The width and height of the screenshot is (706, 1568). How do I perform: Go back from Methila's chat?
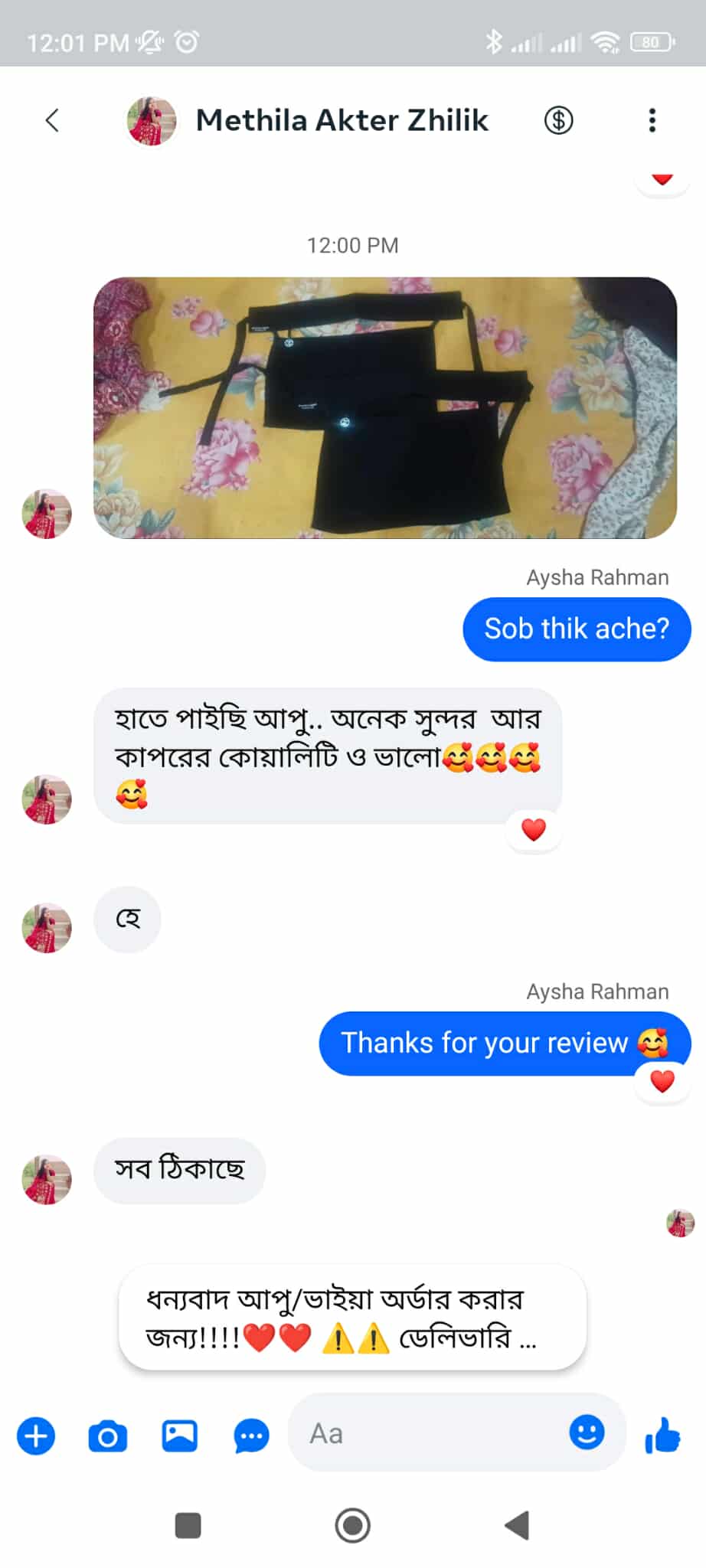(52, 120)
